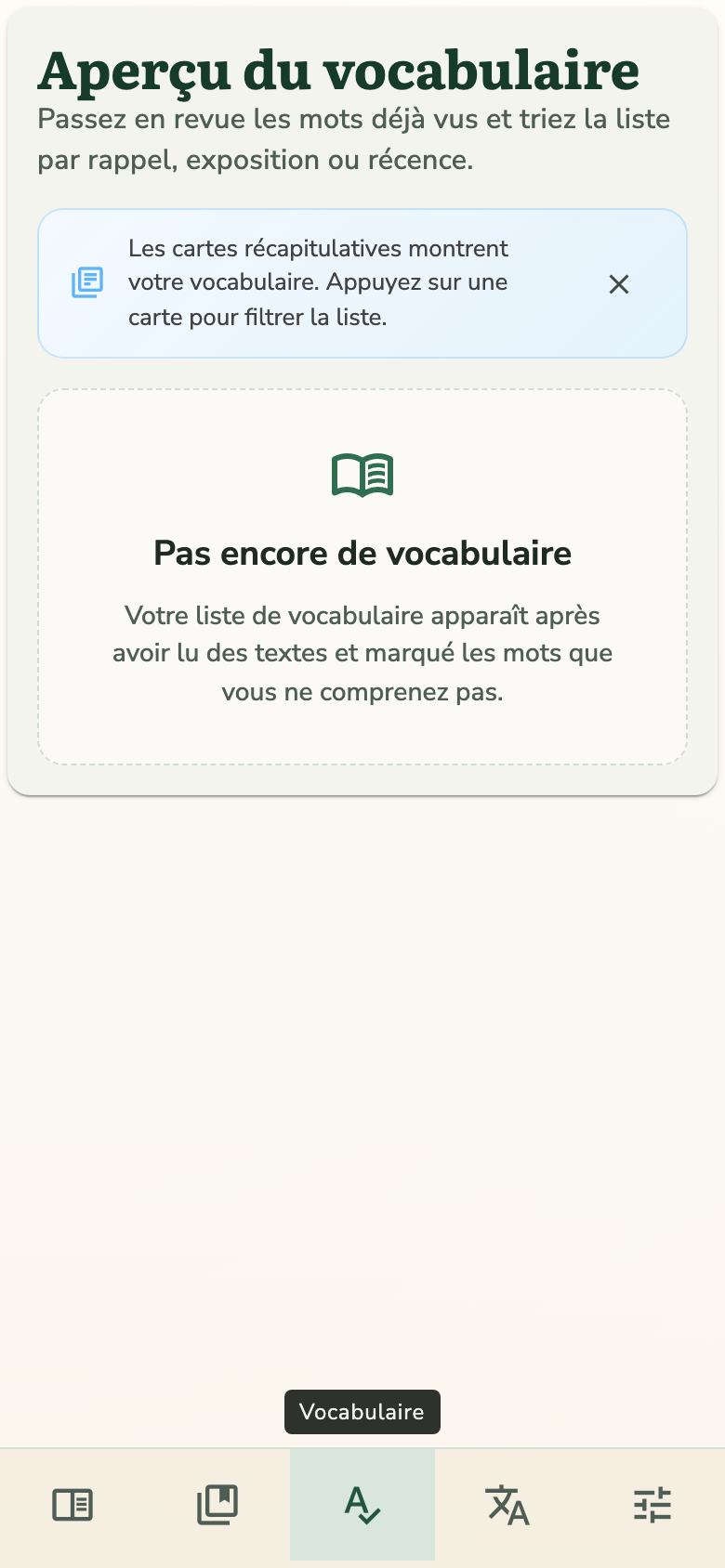Tap the empty-state description text
The image size is (725, 1568).
click(362, 653)
